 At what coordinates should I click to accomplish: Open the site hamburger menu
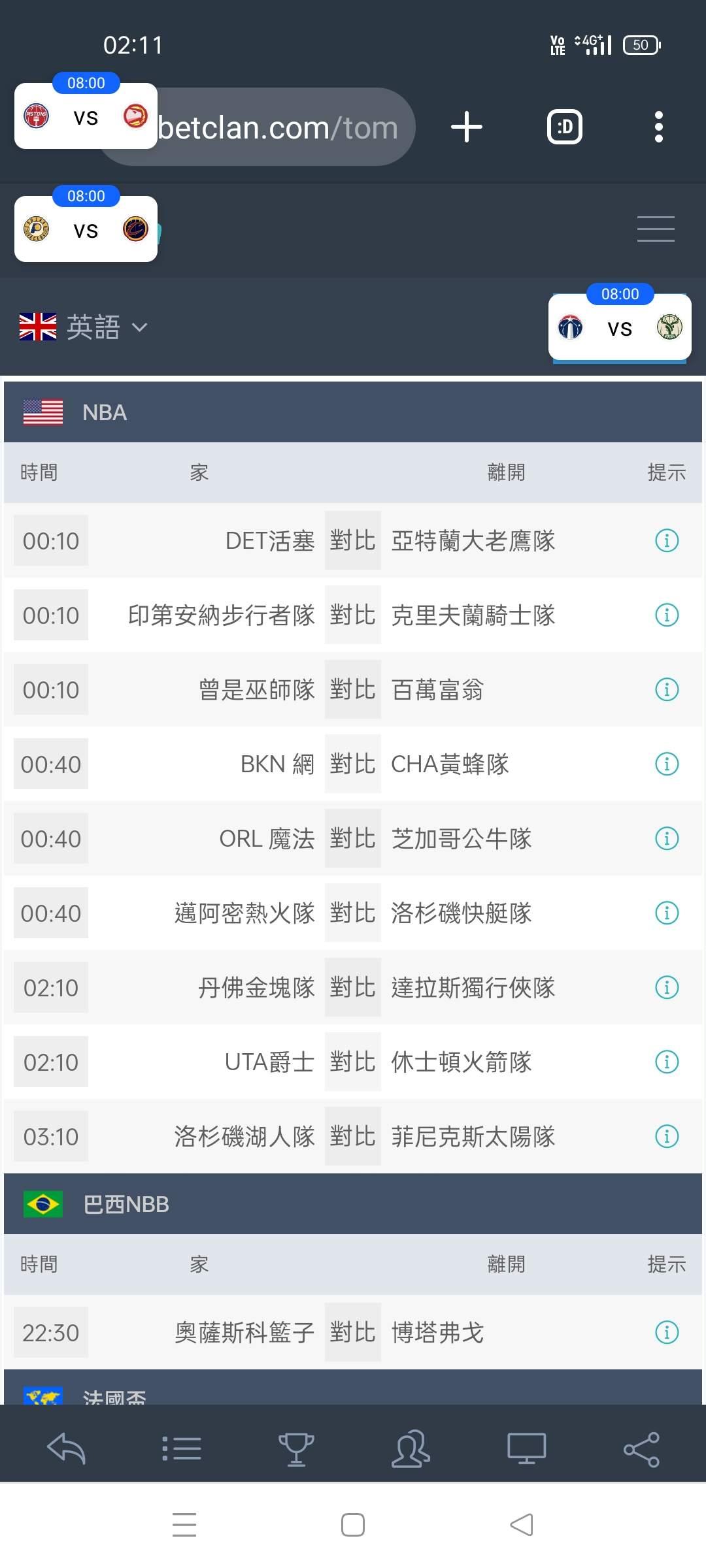coord(656,229)
